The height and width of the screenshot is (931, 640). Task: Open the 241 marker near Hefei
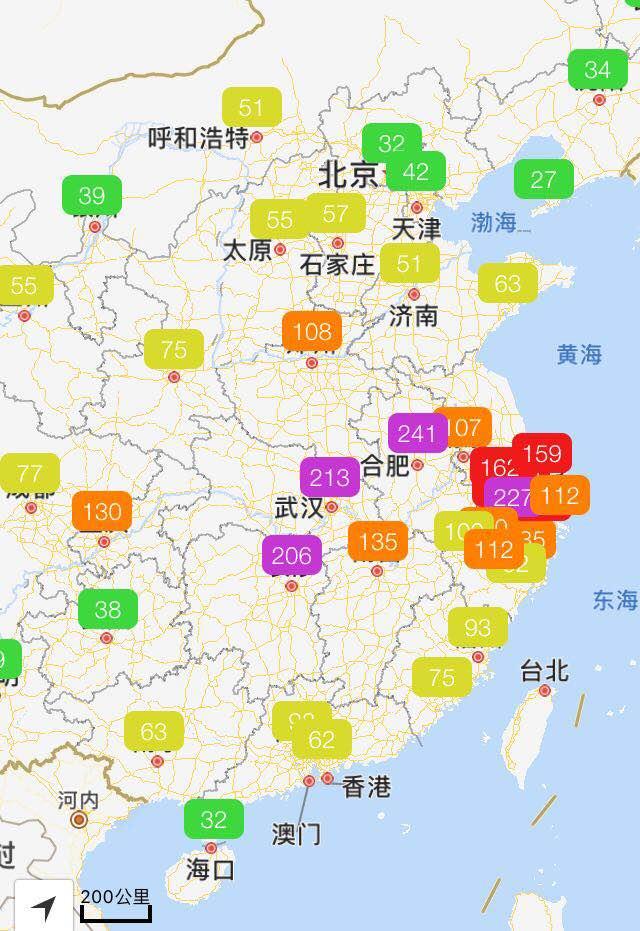point(417,433)
